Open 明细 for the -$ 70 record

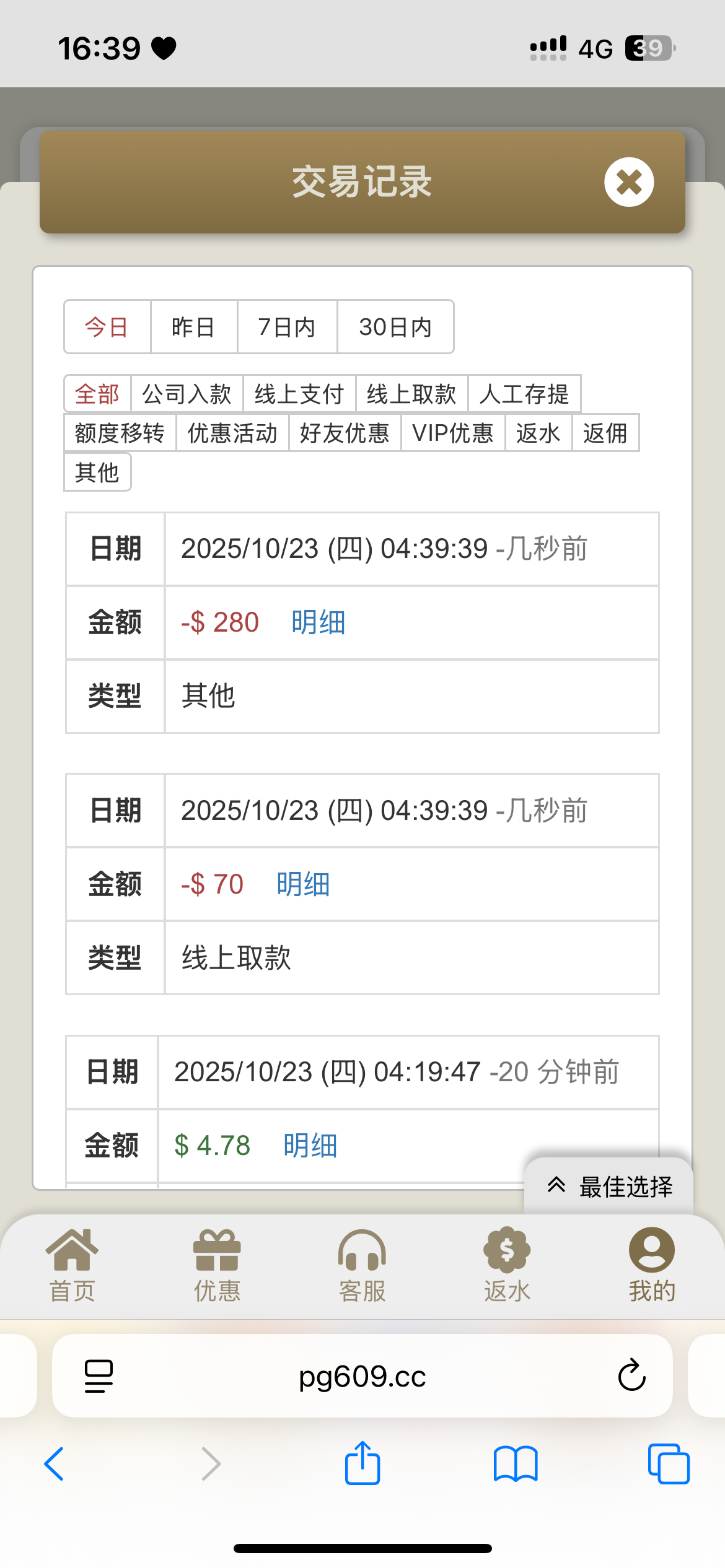tap(303, 884)
